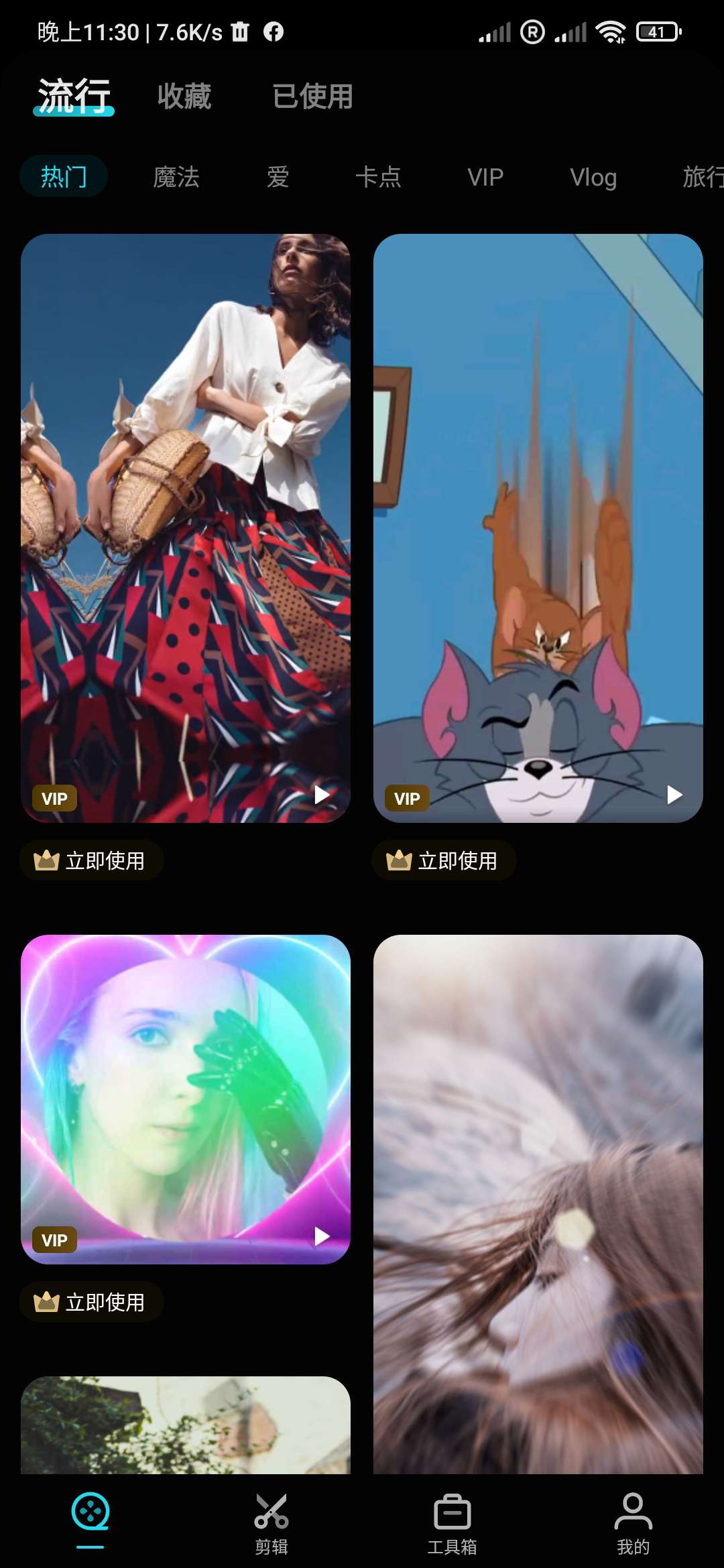
Task: Open the Vlog category
Action: [x=593, y=177]
